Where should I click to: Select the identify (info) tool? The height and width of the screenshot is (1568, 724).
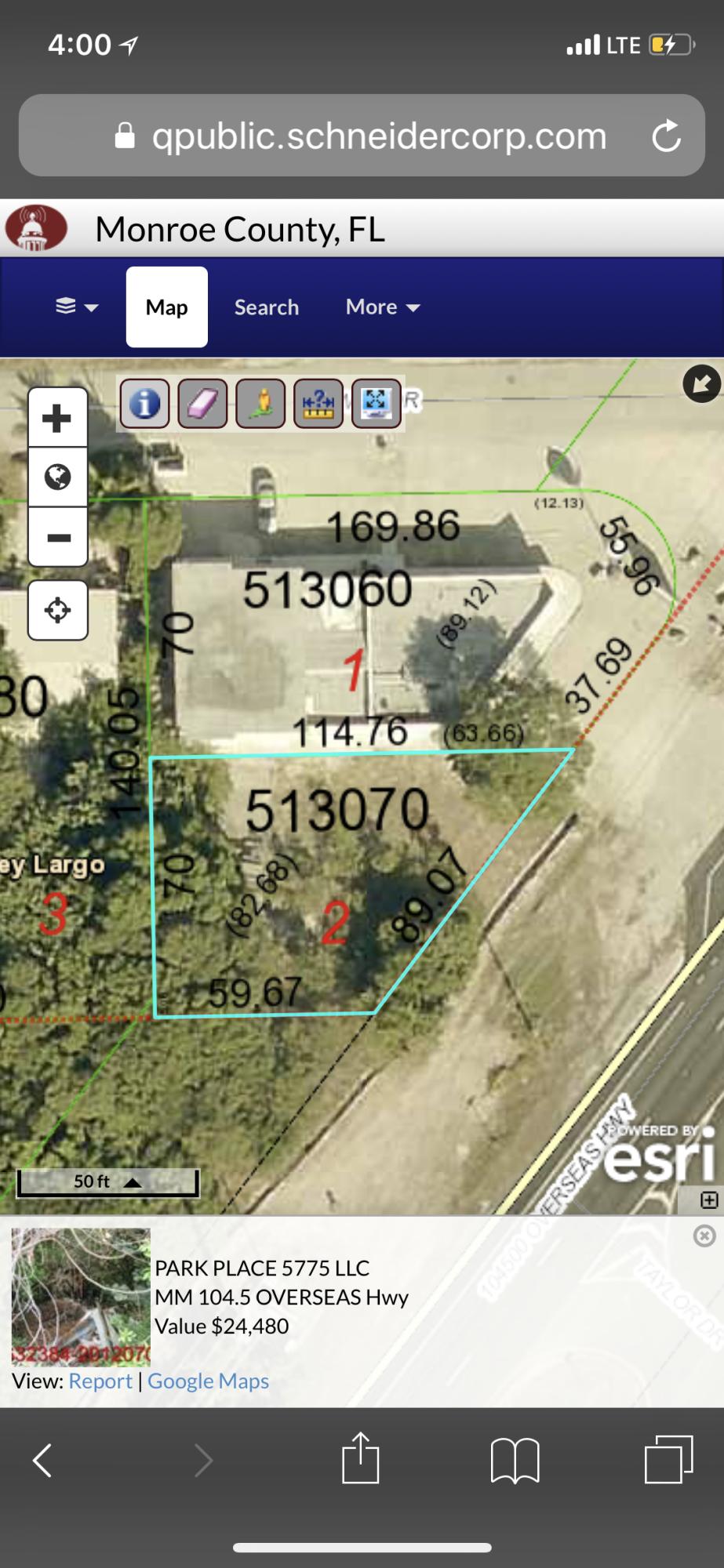[x=144, y=404]
